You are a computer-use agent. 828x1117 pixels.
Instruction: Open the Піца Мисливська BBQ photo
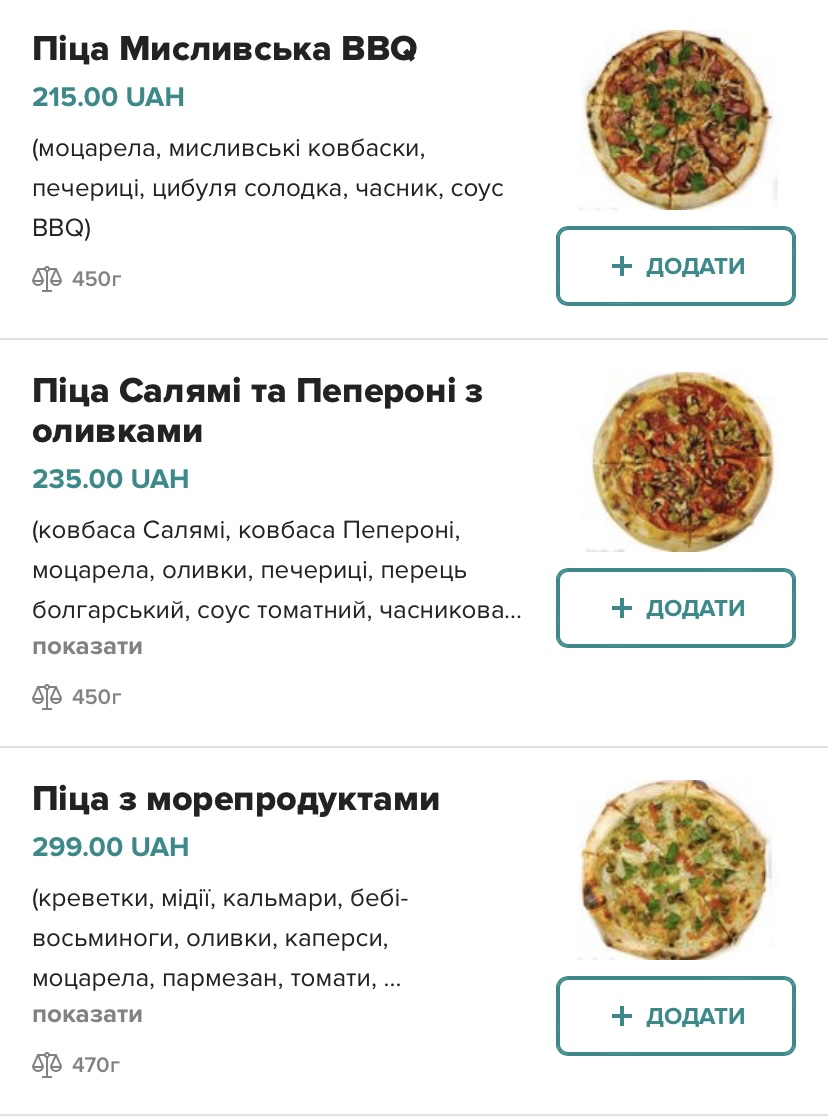tap(675, 120)
